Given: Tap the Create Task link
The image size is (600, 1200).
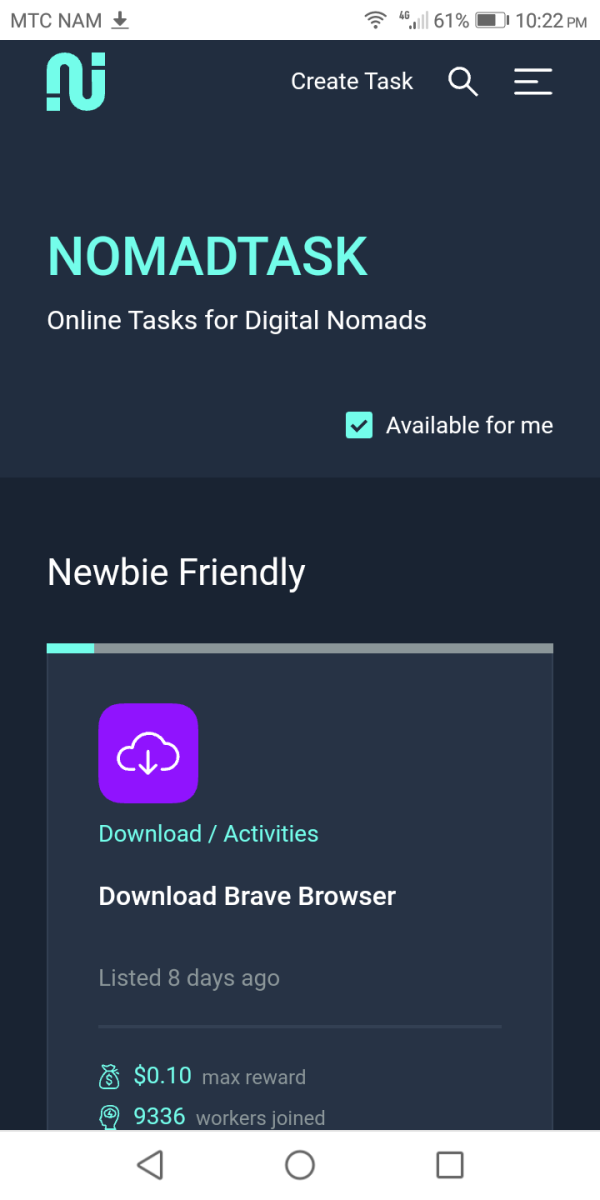Looking at the screenshot, I should tap(351, 82).
